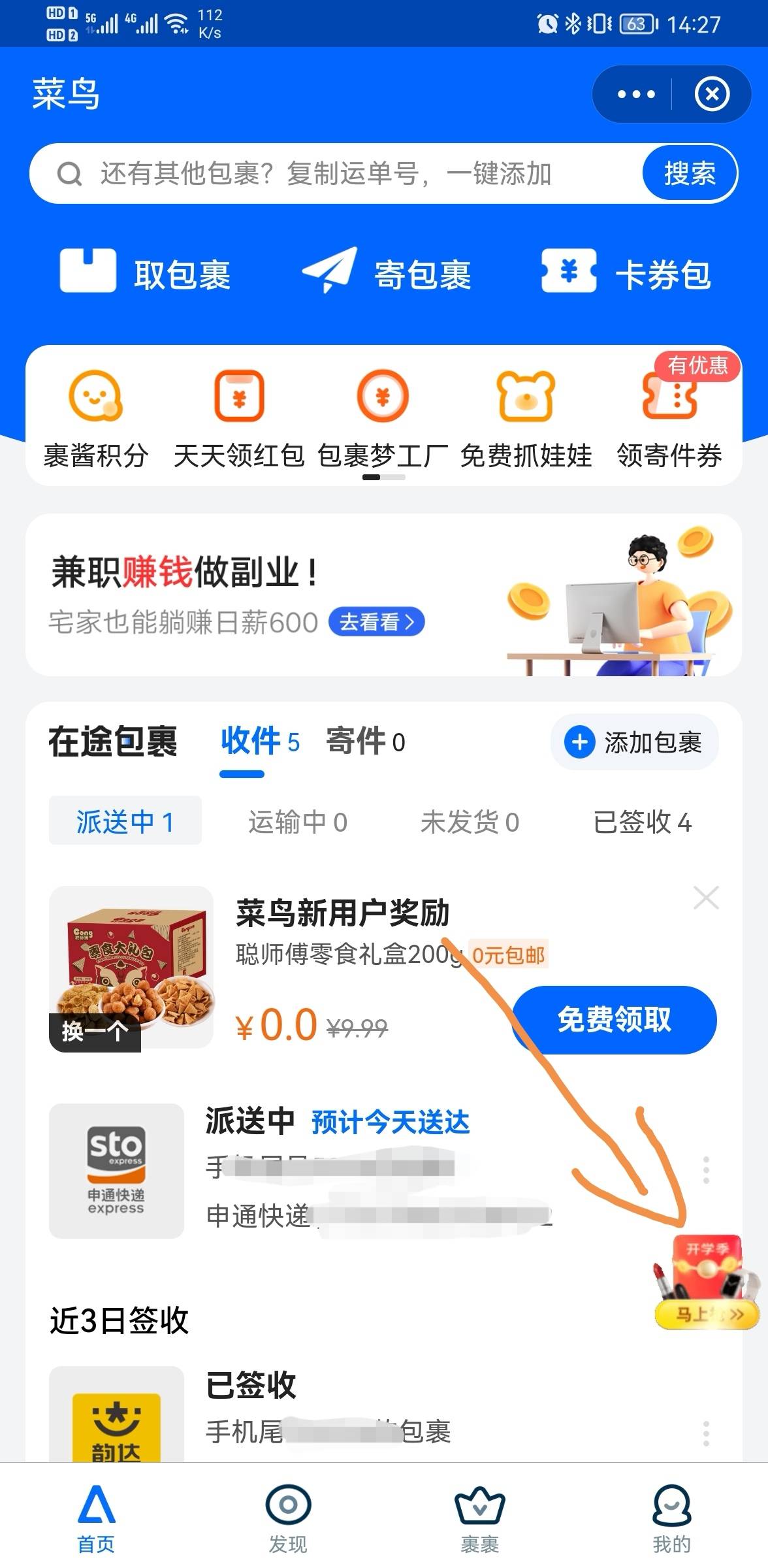Image resolution: width=768 pixels, height=1568 pixels.
Task: Open 寄包裹 to send a parcel
Action: [x=387, y=273]
